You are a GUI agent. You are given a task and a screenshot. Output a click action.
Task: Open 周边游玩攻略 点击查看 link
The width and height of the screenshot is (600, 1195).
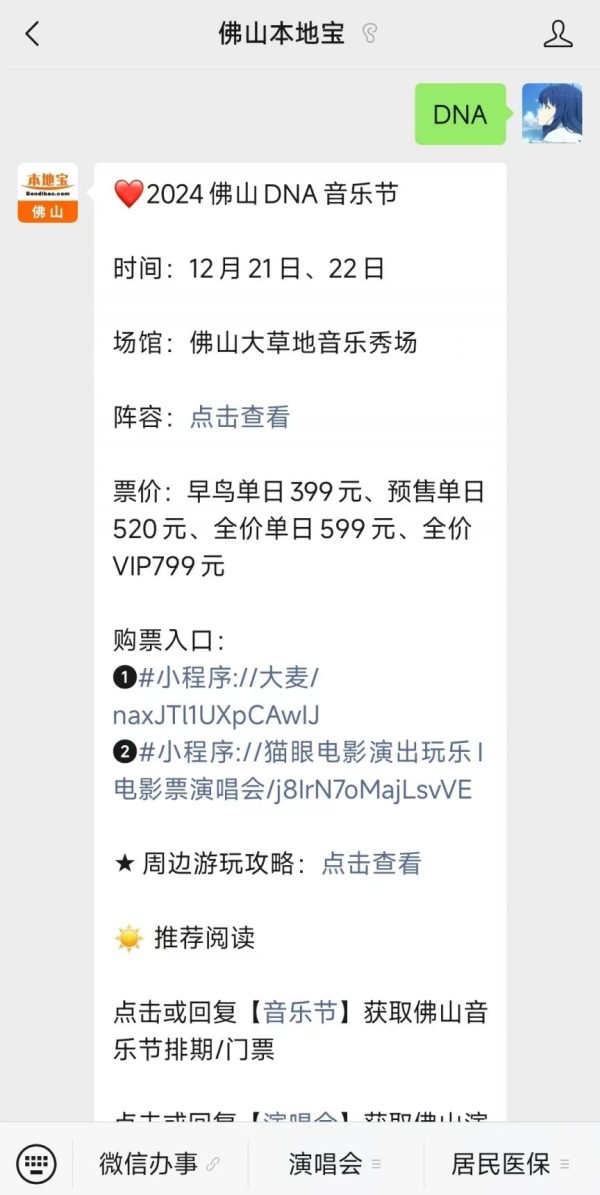[x=371, y=863]
